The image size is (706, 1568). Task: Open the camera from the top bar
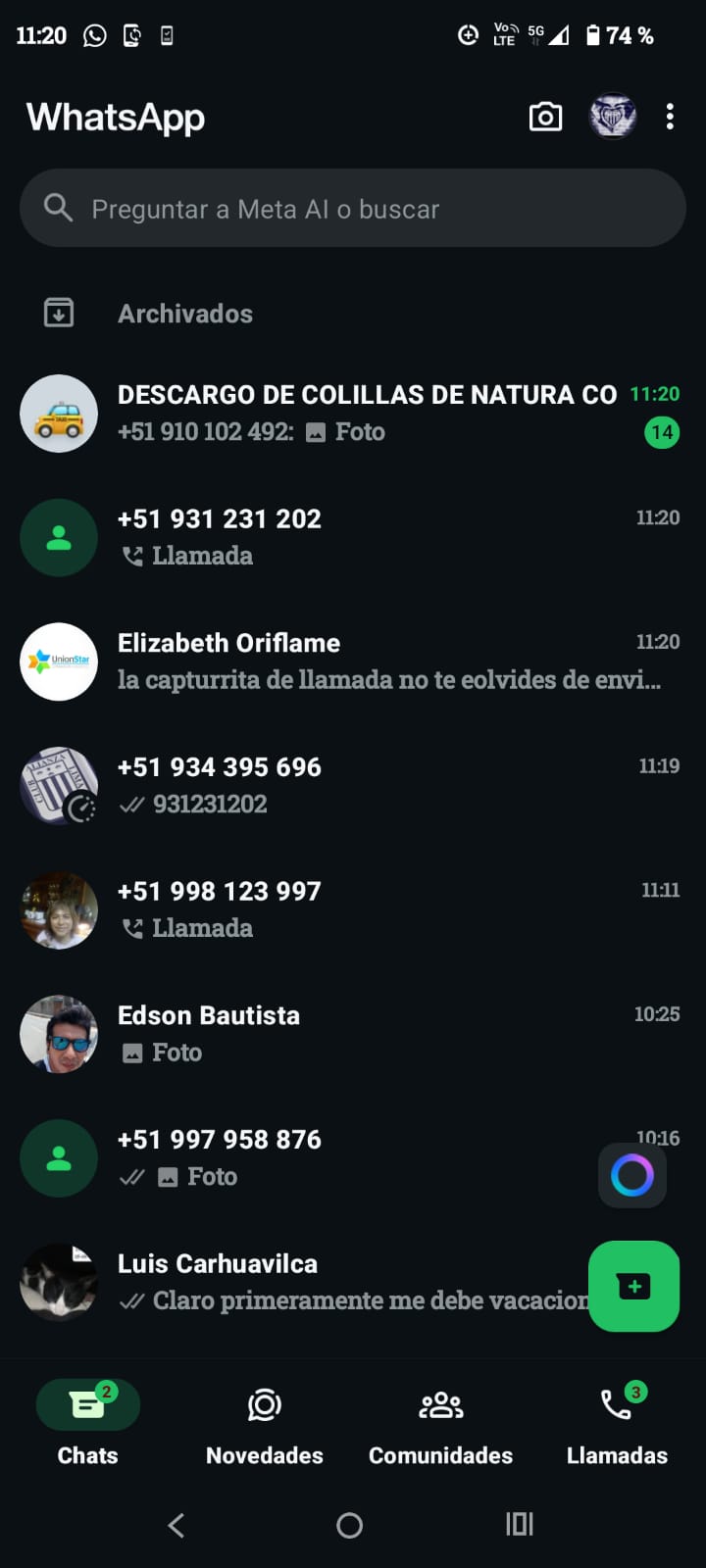point(545,118)
